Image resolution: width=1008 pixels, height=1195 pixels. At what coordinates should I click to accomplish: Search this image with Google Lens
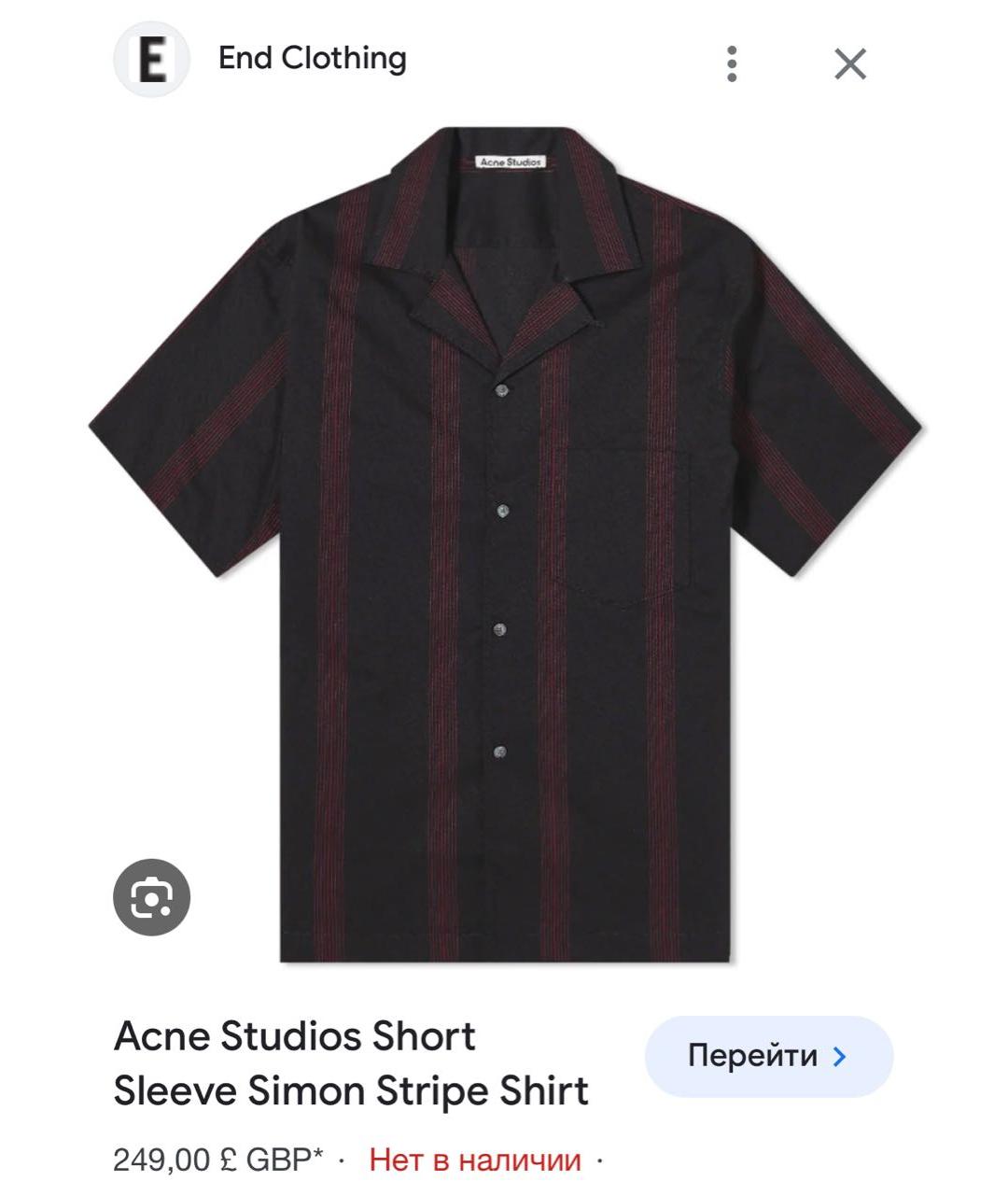pyautogui.click(x=151, y=897)
